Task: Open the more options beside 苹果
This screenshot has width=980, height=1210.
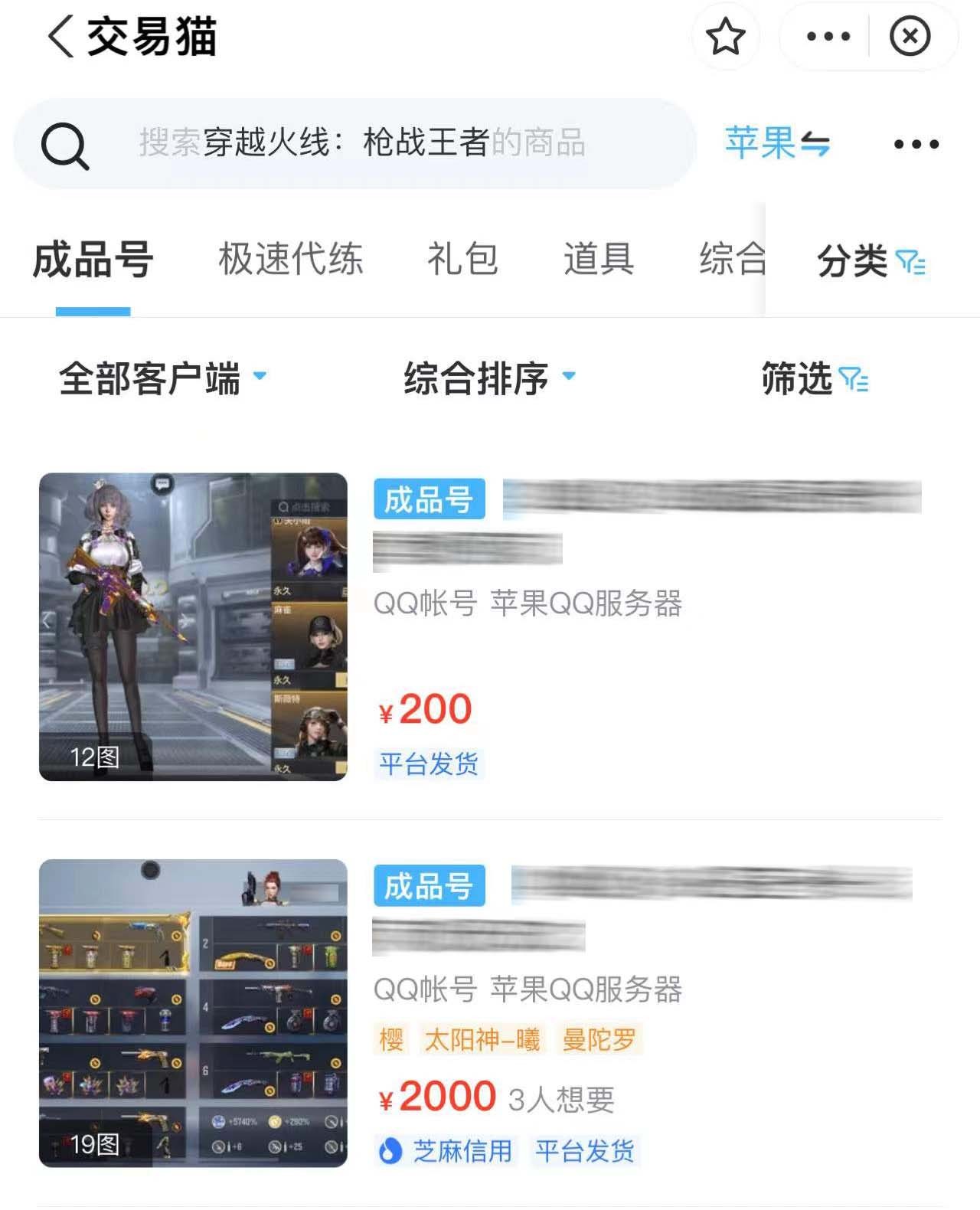Action: pos(916,144)
